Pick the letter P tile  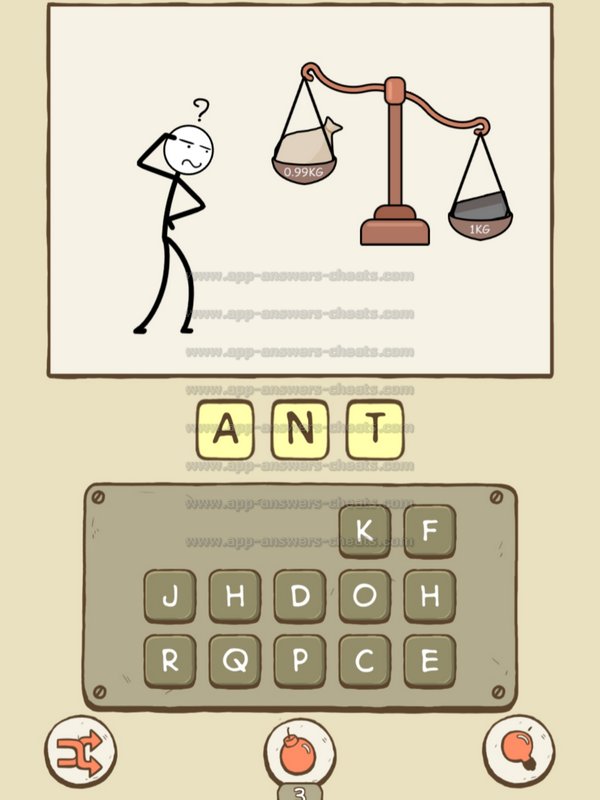click(x=300, y=661)
